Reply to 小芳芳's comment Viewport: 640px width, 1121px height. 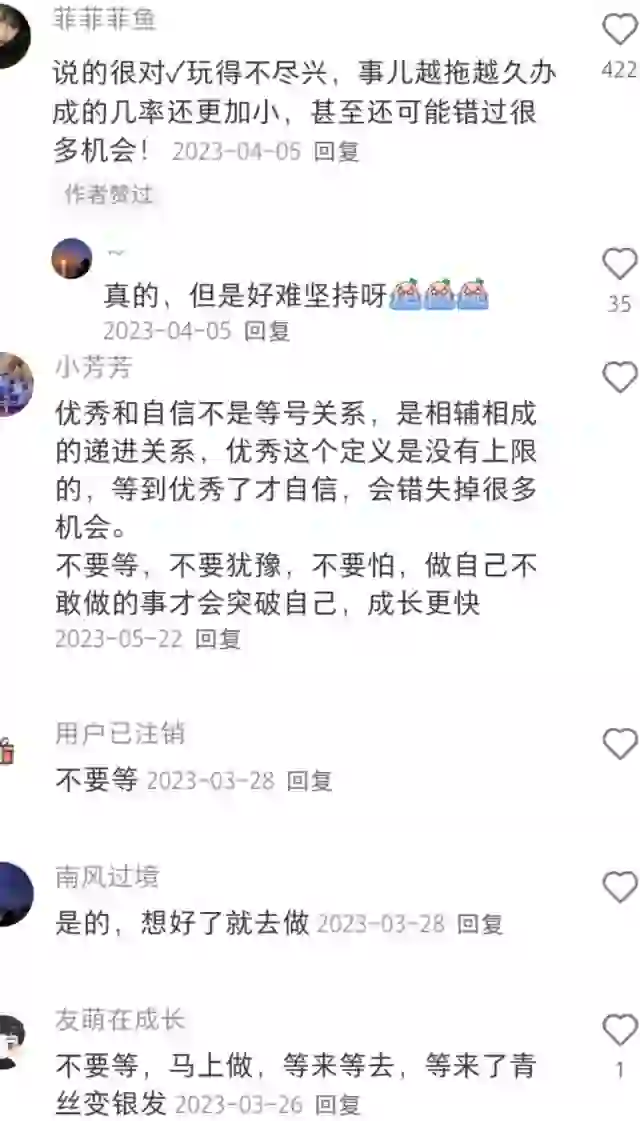[217, 638]
